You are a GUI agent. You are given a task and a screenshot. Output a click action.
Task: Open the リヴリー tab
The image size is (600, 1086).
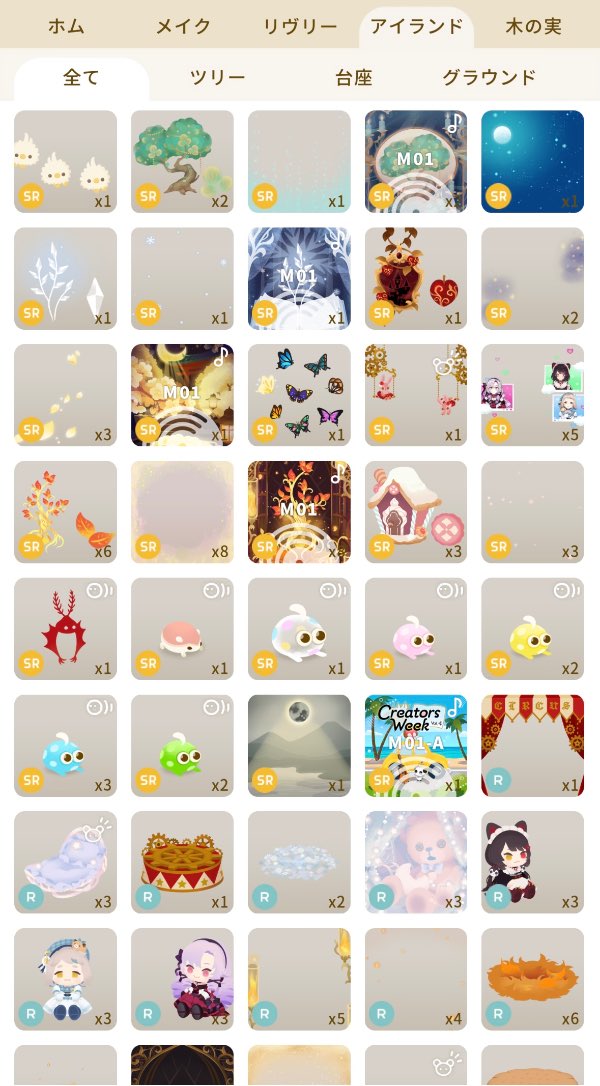299,26
